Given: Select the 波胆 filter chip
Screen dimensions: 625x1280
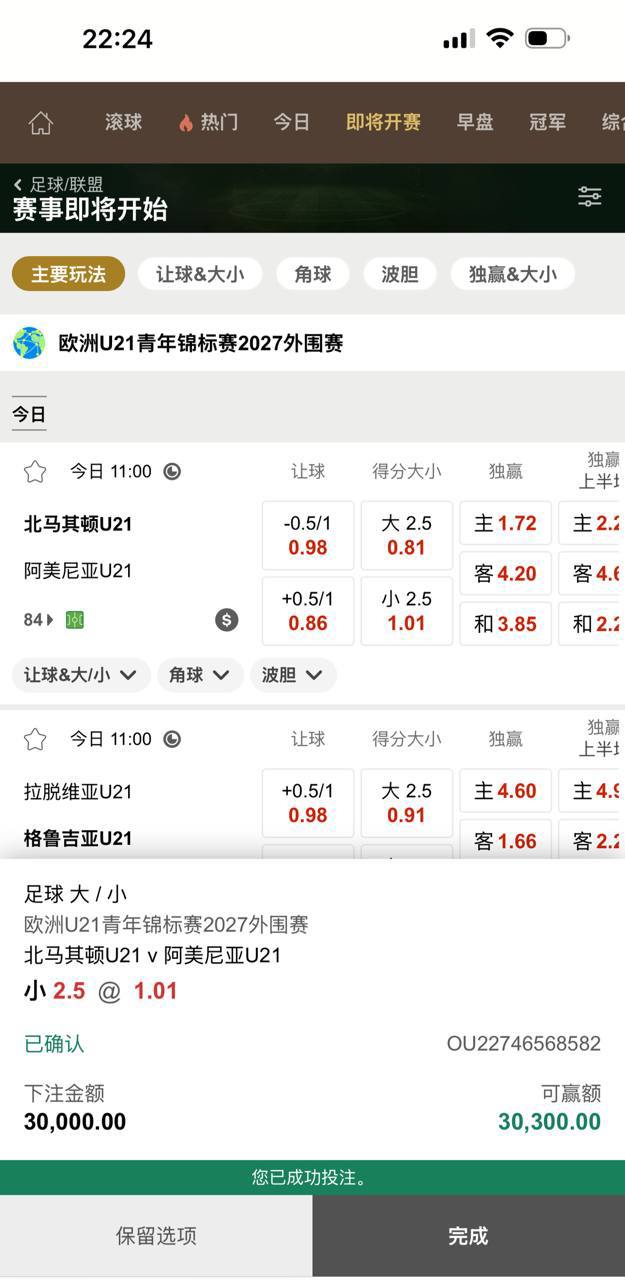Looking at the screenshot, I should pyautogui.click(x=399, y=274).
